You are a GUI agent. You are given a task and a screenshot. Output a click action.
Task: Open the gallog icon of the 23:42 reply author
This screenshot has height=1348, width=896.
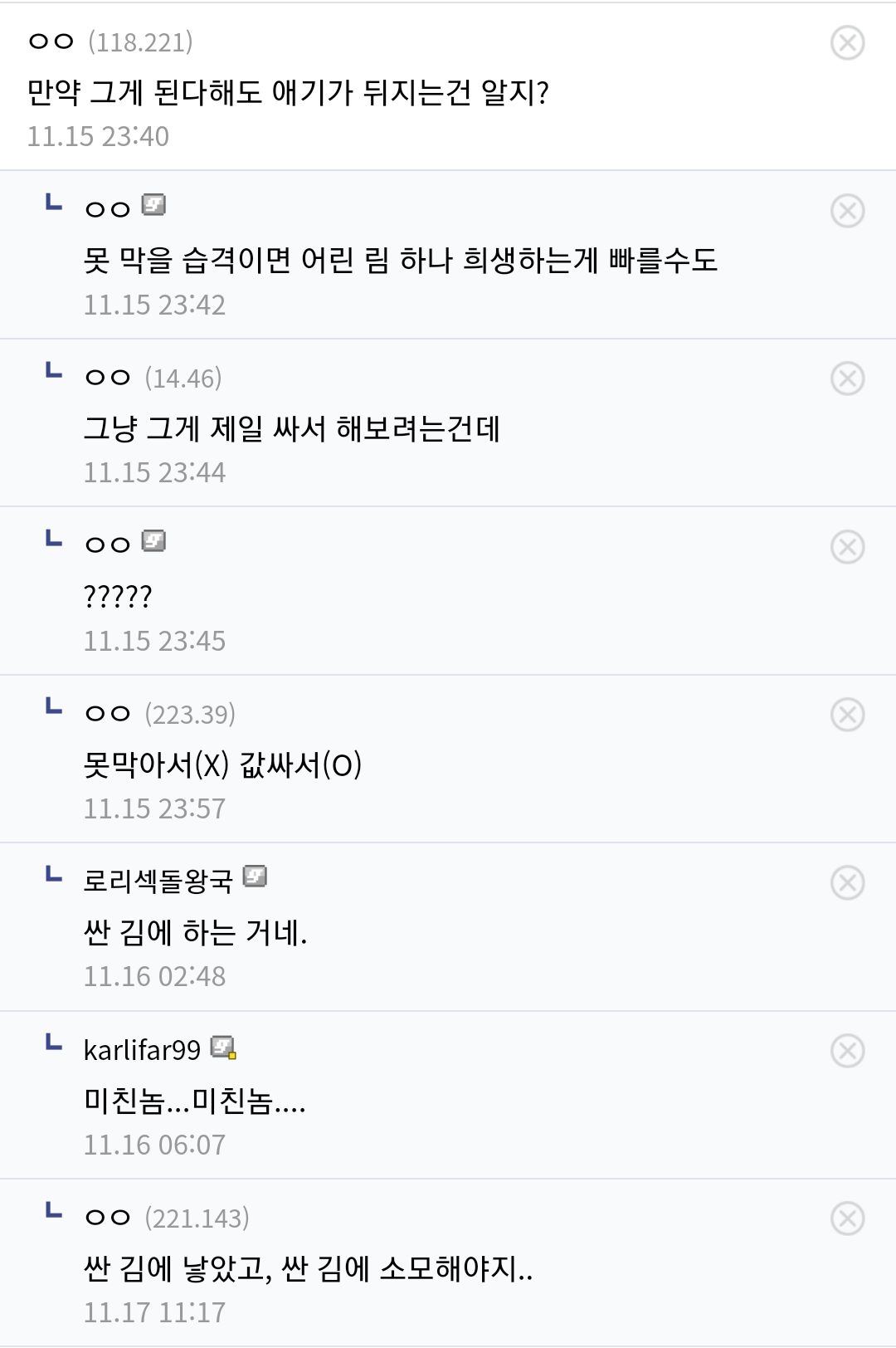[x=154, y=205]
